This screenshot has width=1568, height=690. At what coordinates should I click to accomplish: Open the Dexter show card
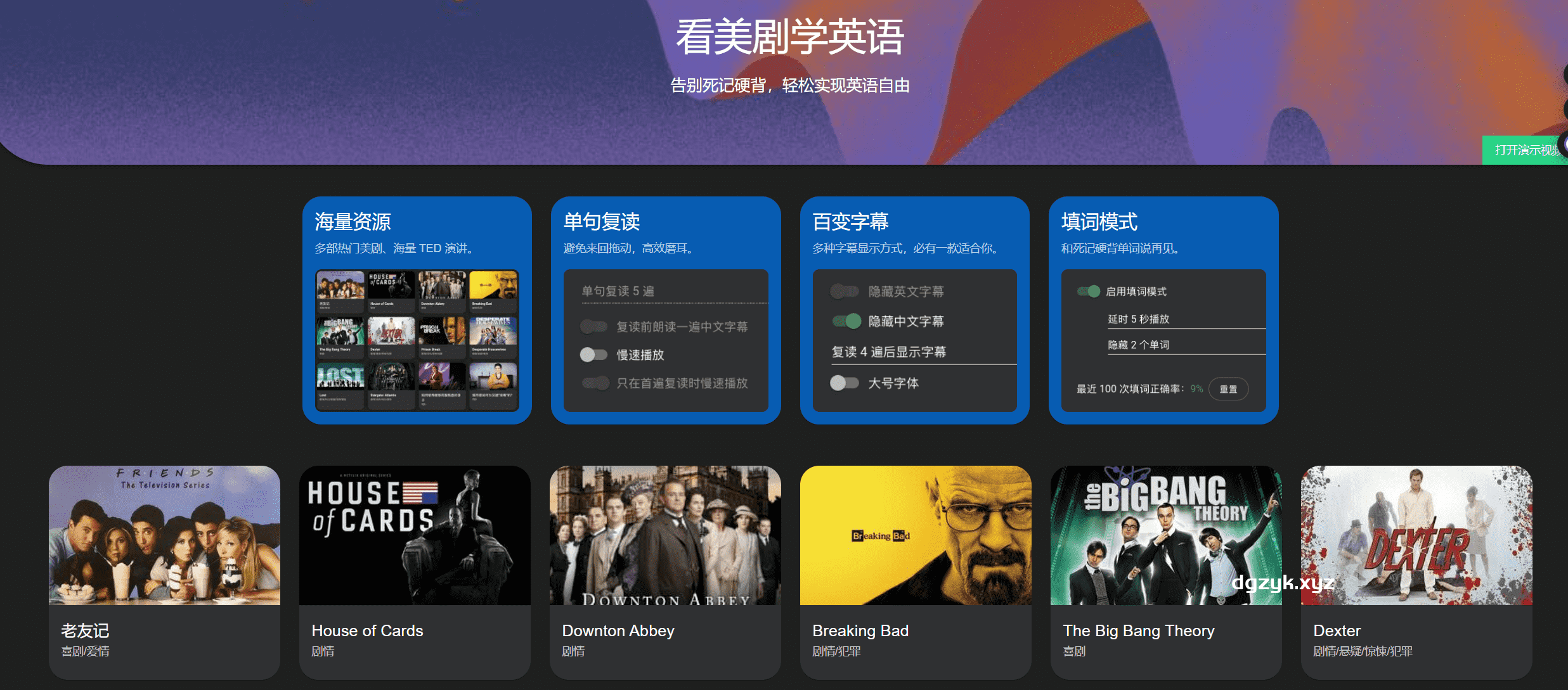[x=1416, y=570]
